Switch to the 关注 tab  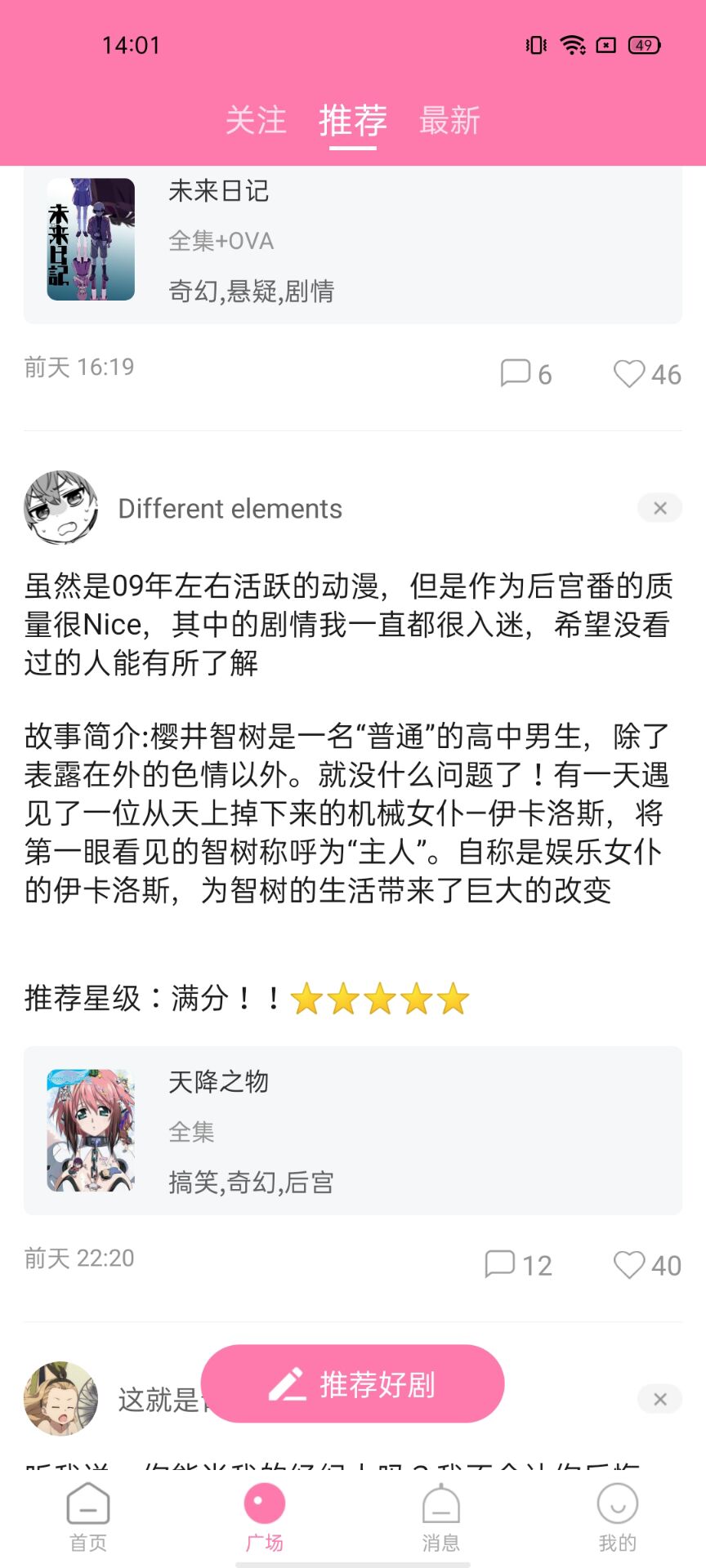point(256,121)
